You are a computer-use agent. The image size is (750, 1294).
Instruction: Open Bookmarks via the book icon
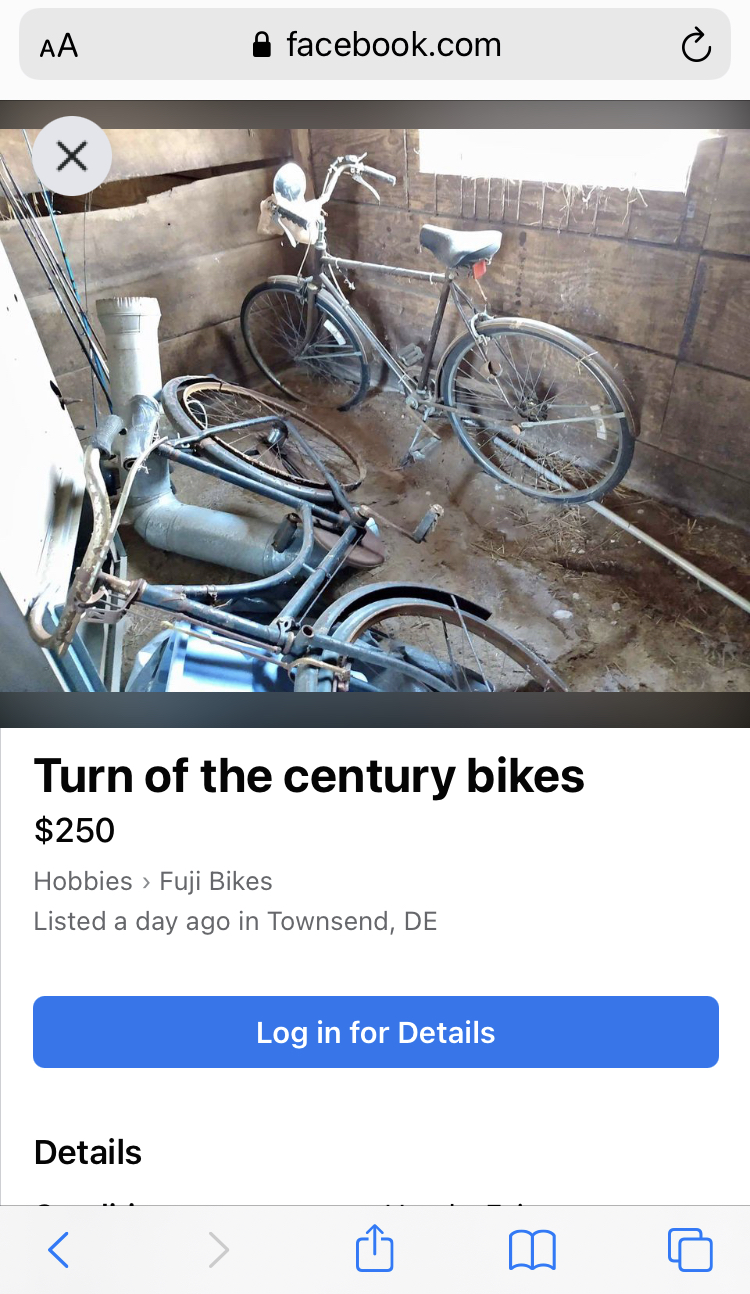(532, 1249)
